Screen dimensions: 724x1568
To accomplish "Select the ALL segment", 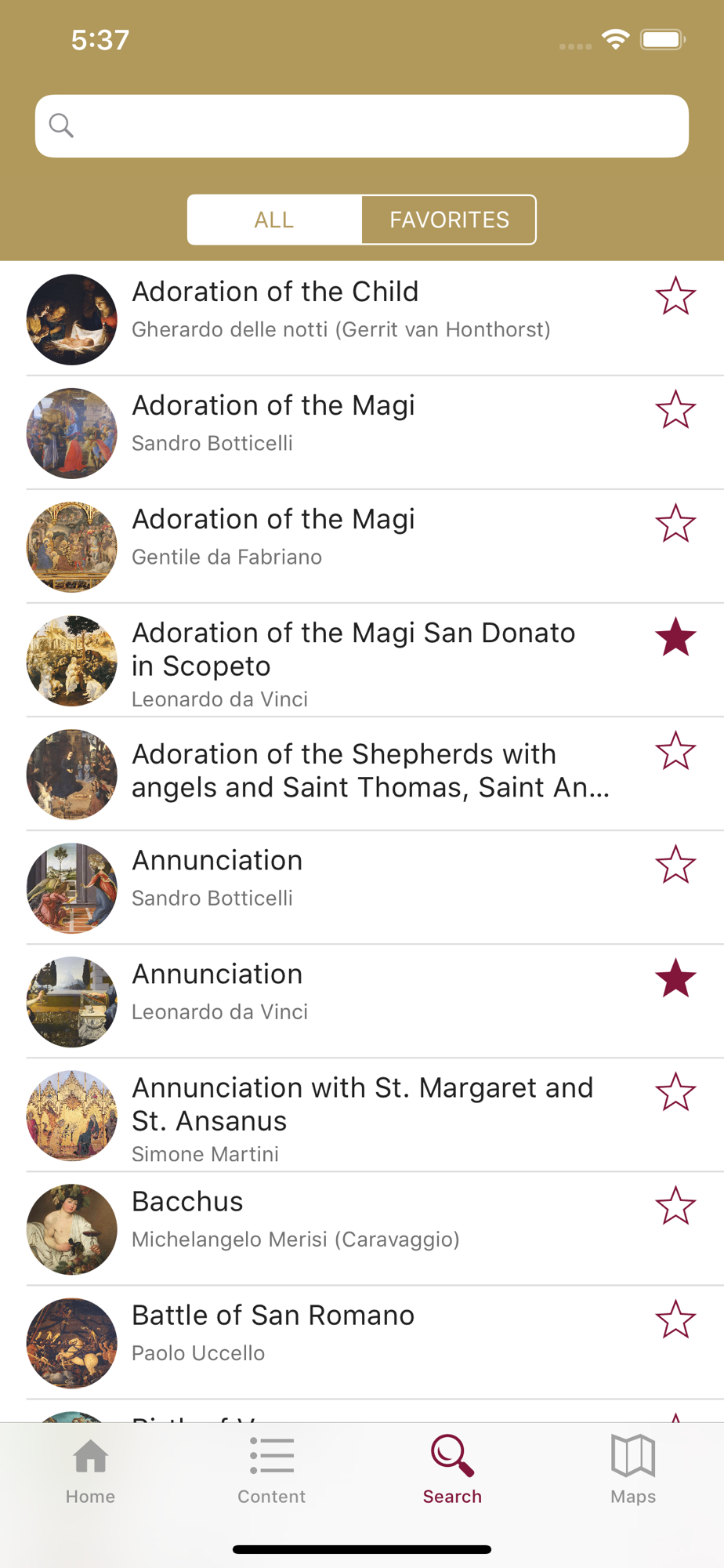I will click(x=274, y=220).
